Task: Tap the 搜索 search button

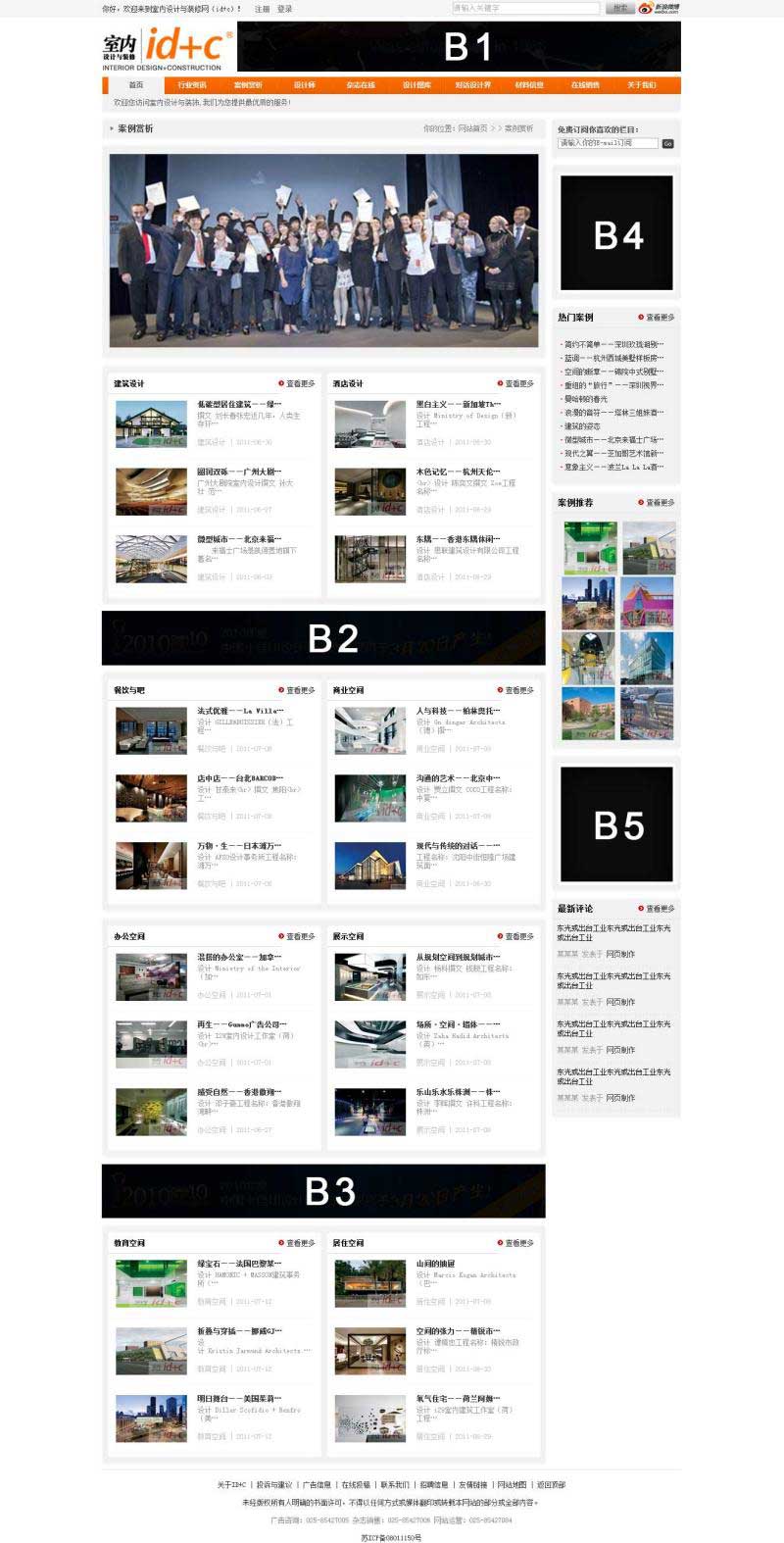Action: [619, 8]
